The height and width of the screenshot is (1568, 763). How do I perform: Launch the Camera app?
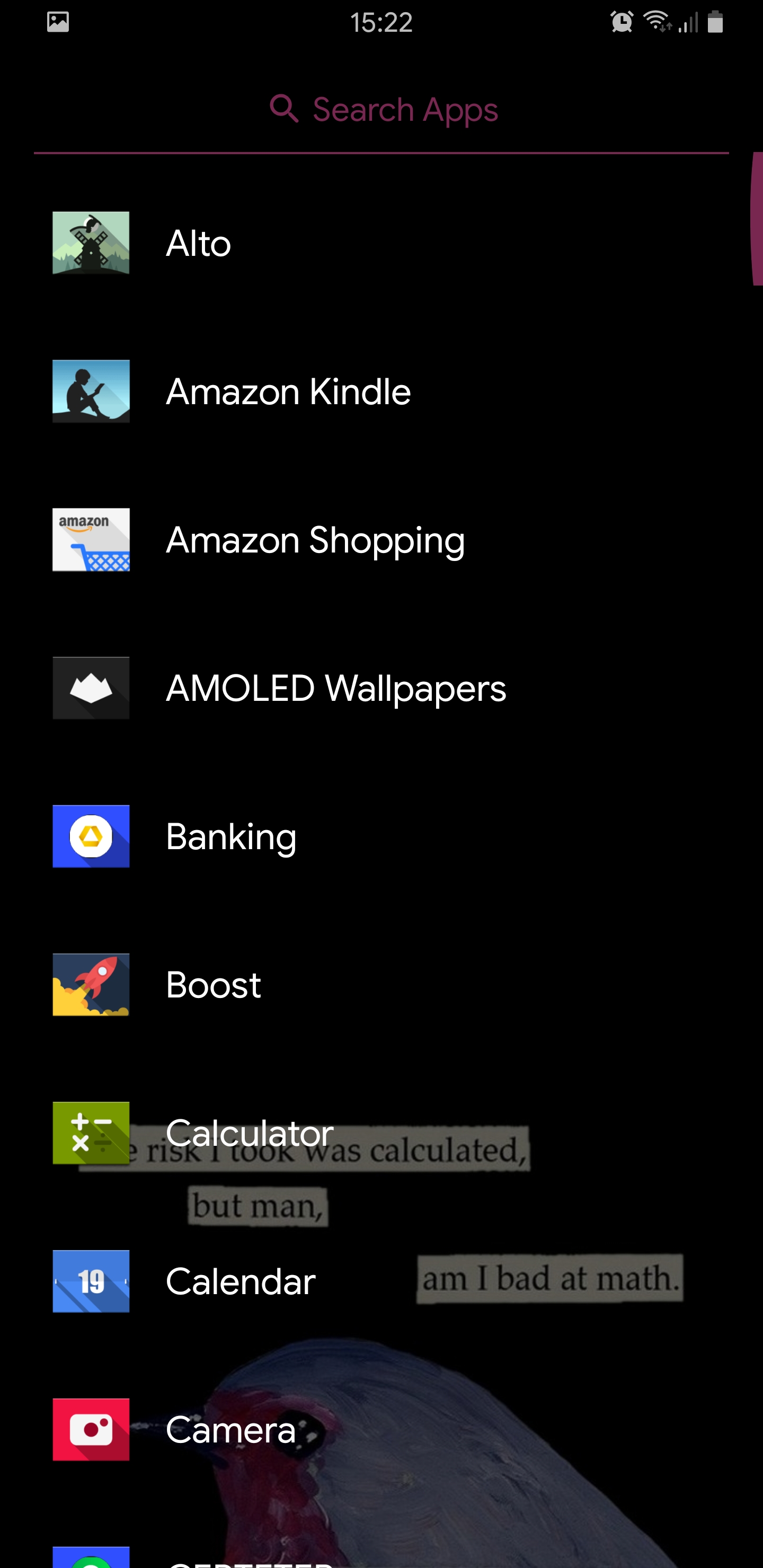[381, 1430]
